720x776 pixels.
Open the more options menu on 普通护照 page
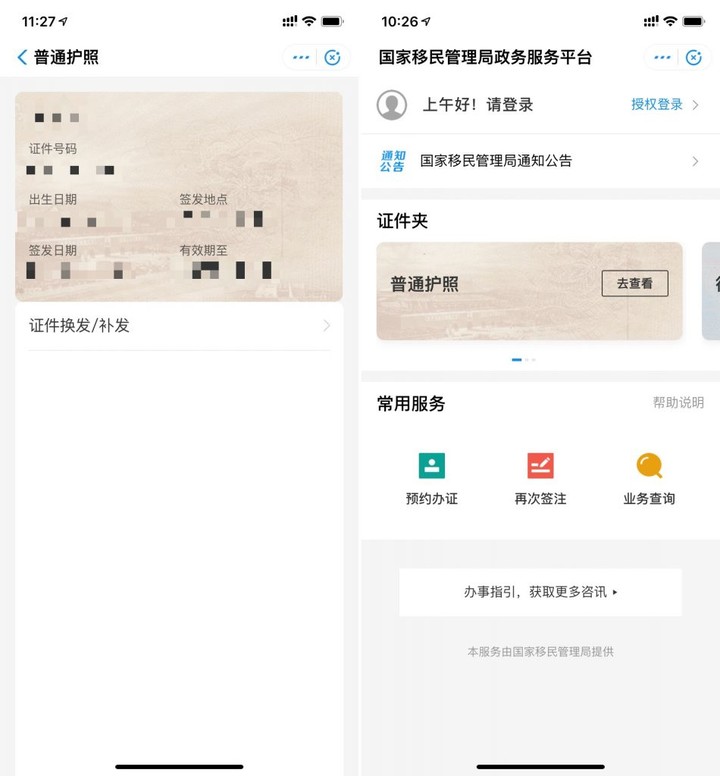click(301, 58)
